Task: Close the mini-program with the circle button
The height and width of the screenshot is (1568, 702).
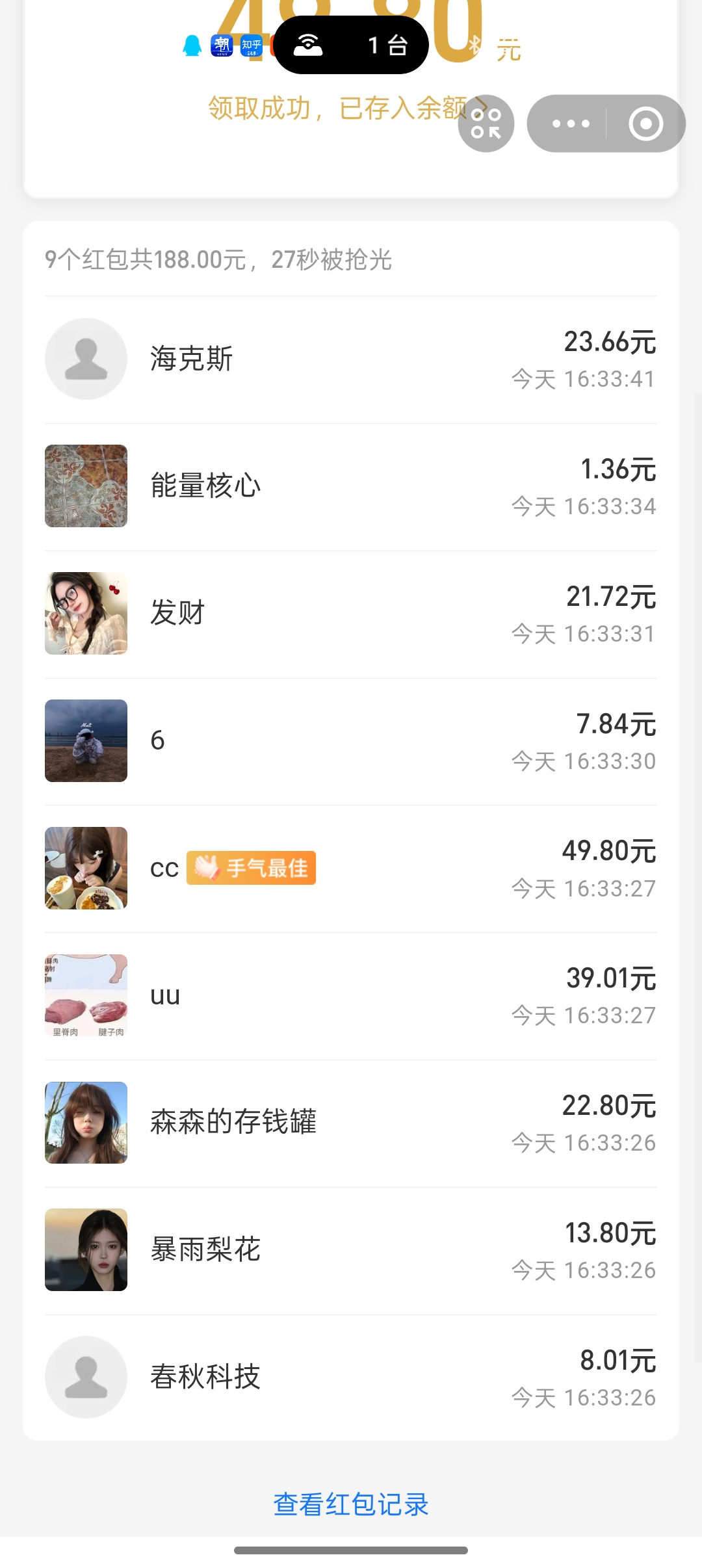Action: (x=645, y=124)
